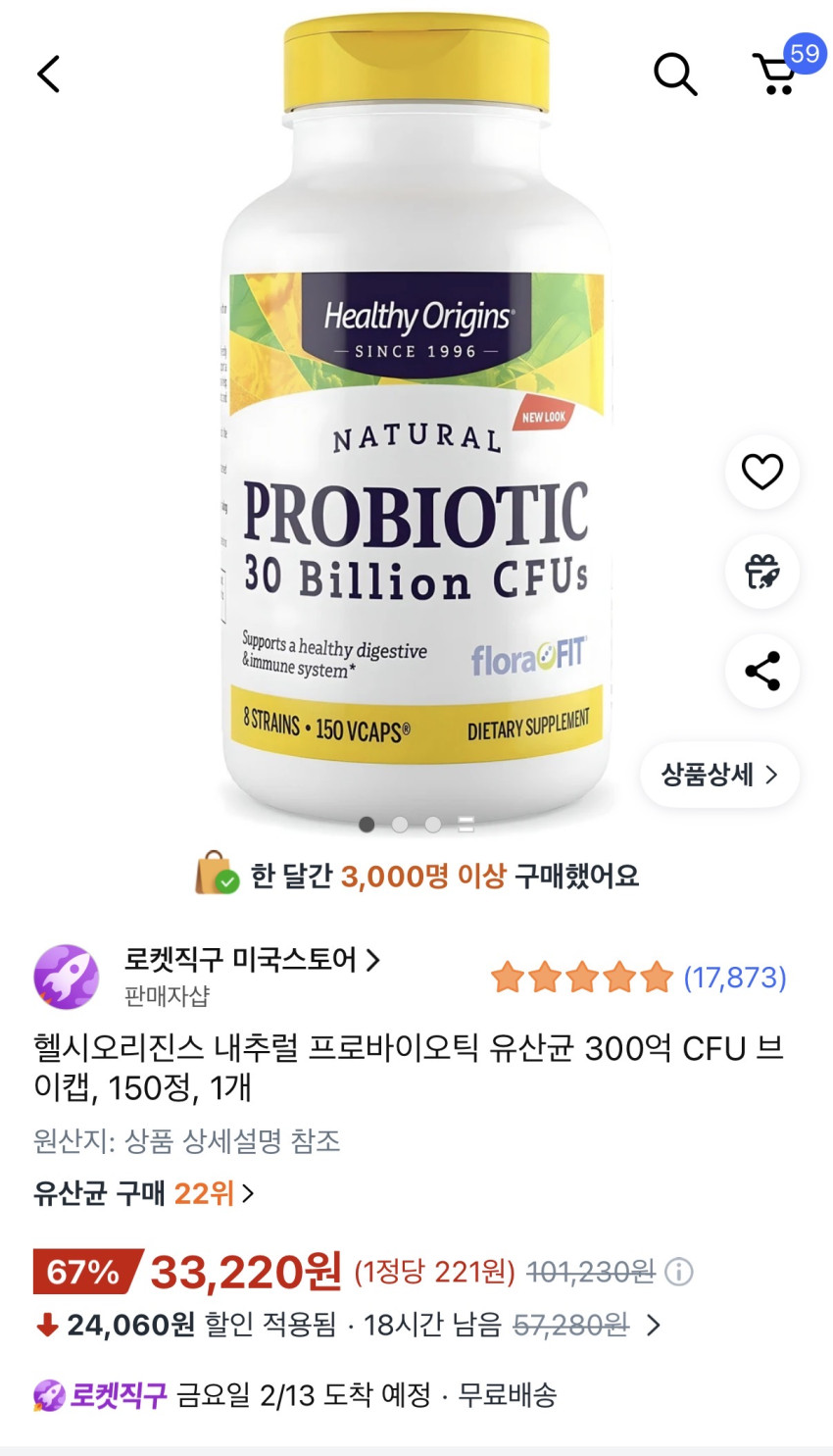
Task: View the 17,873 customer reviews
Action: click(x=734, y=978)
